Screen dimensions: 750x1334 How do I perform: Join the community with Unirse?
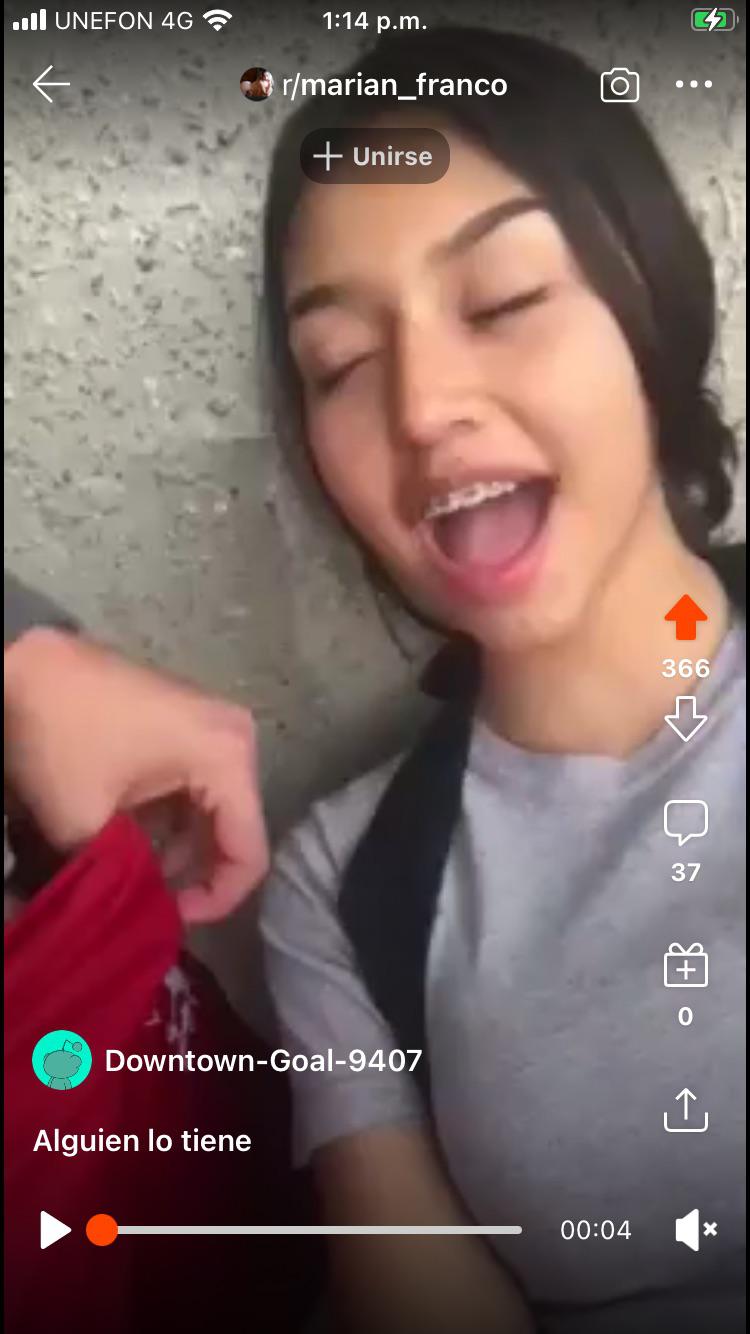[374, 156]
